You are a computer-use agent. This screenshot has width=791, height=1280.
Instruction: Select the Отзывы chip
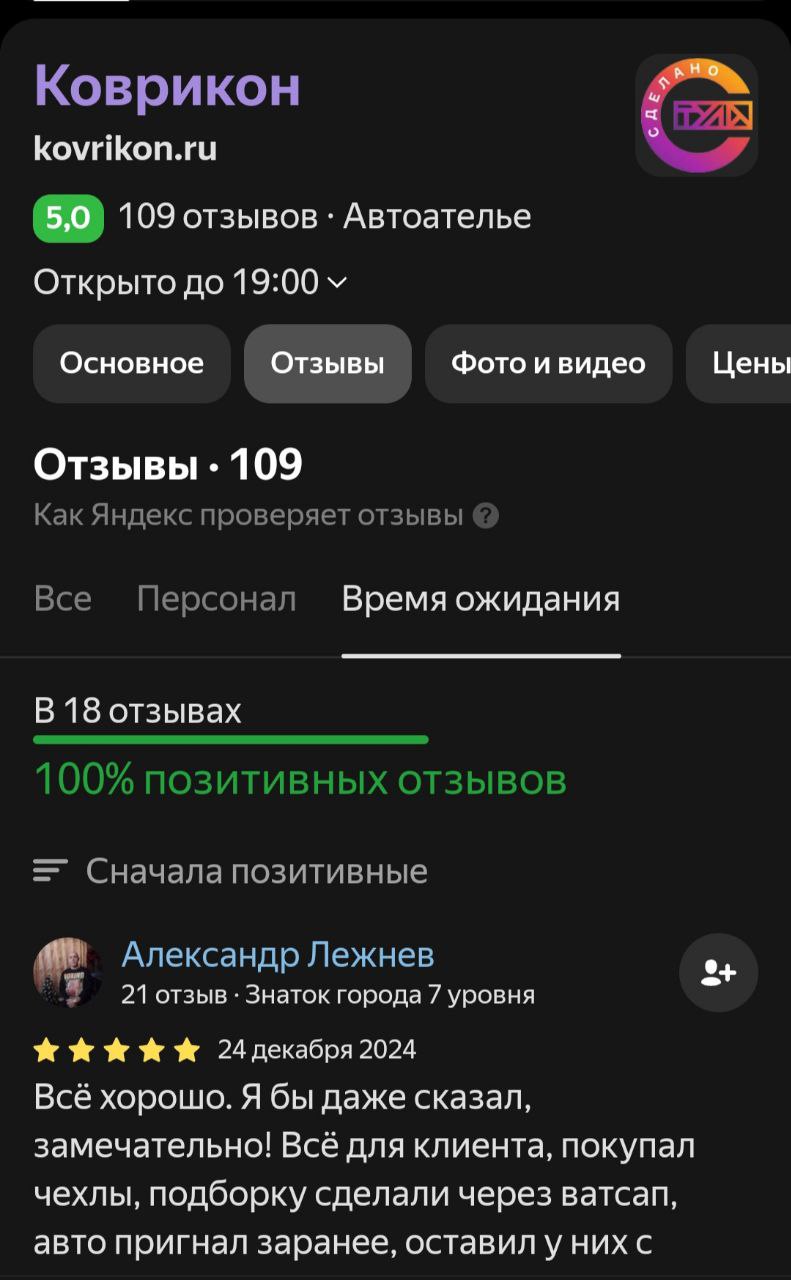pyautogui.click(x=327, y=363)
